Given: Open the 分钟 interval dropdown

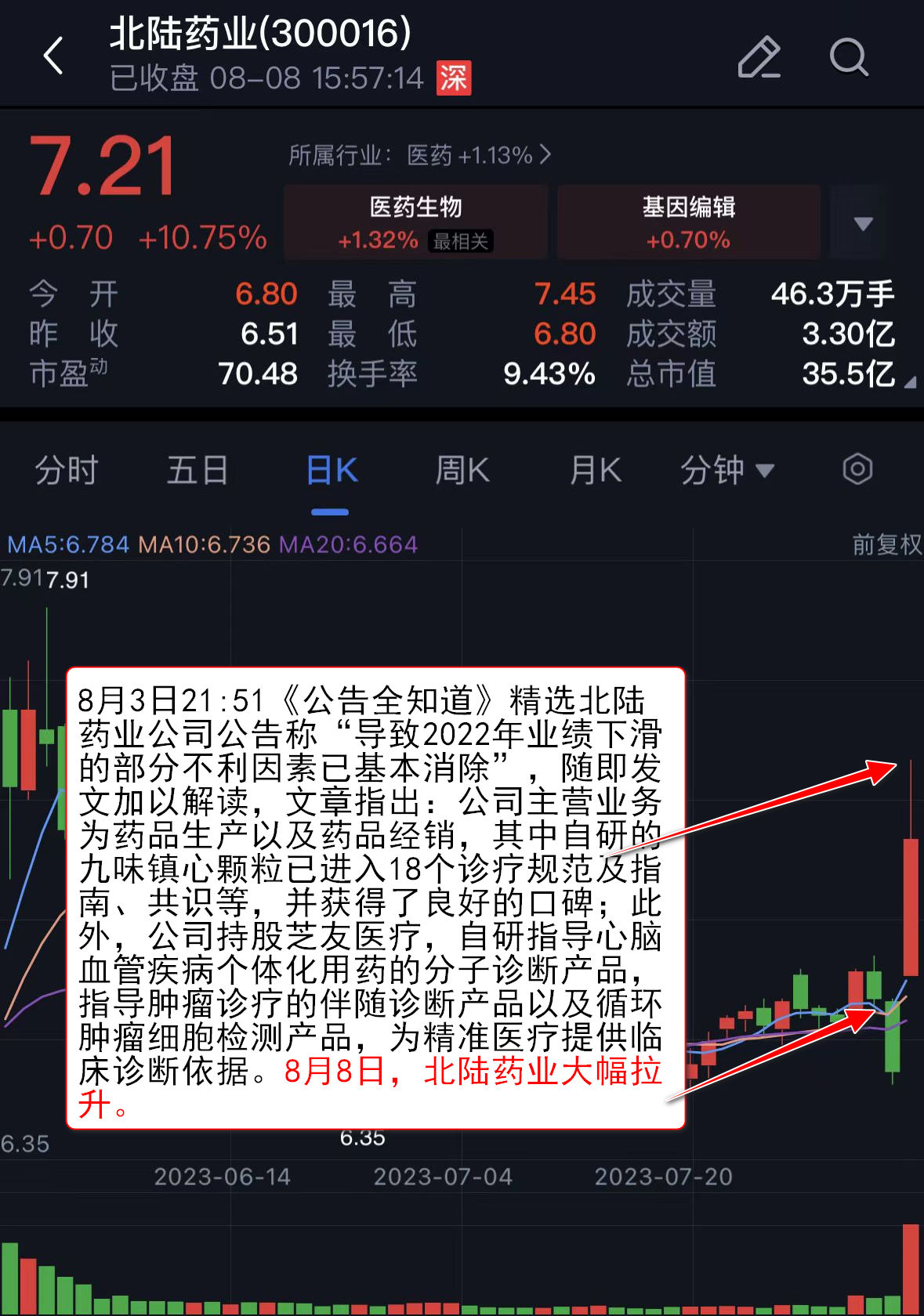Looking at the screenshot, I should pyautogui.click(x=727, y=471).
